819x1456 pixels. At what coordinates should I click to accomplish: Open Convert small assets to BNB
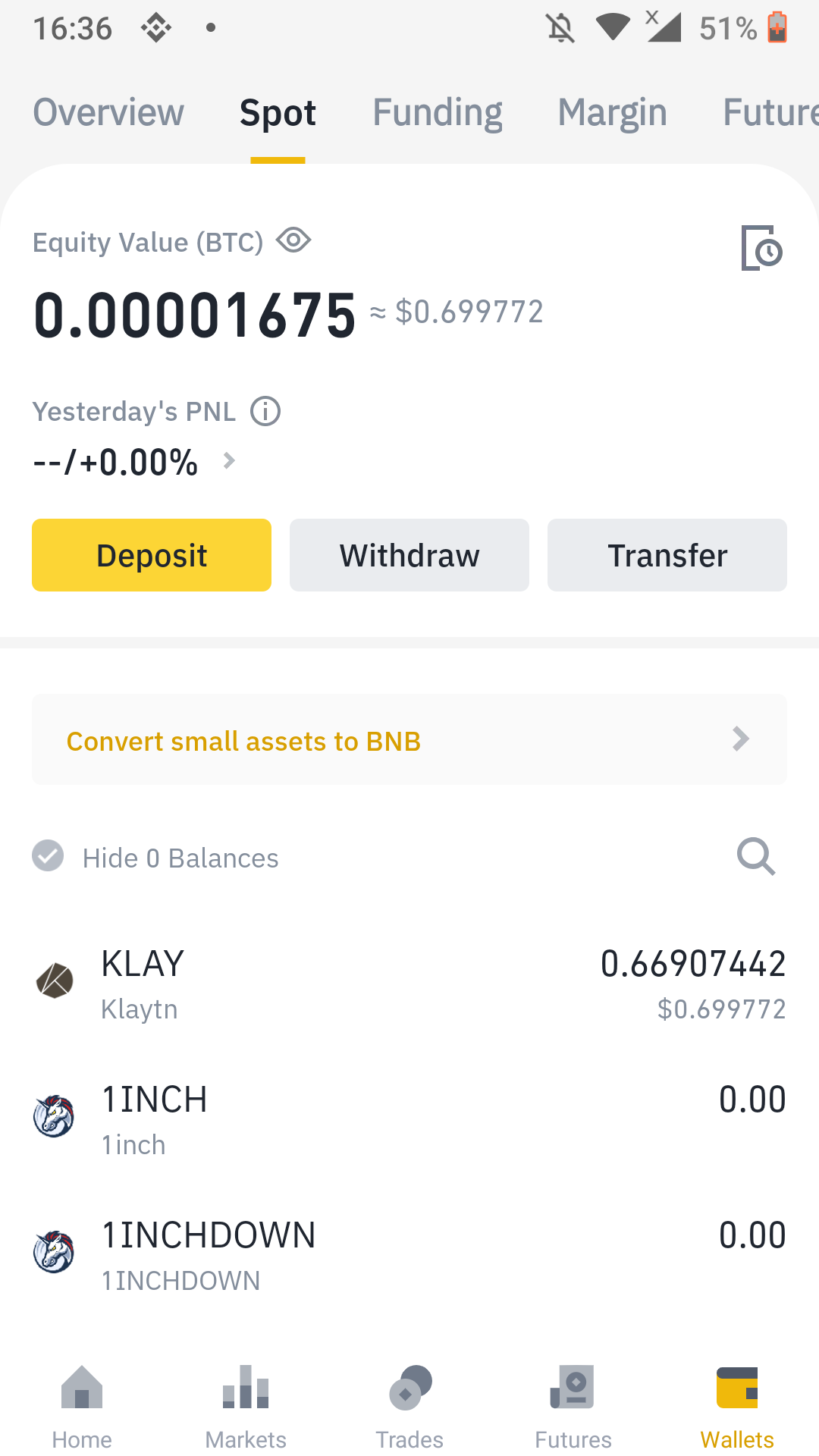click(x=409, y=740)
